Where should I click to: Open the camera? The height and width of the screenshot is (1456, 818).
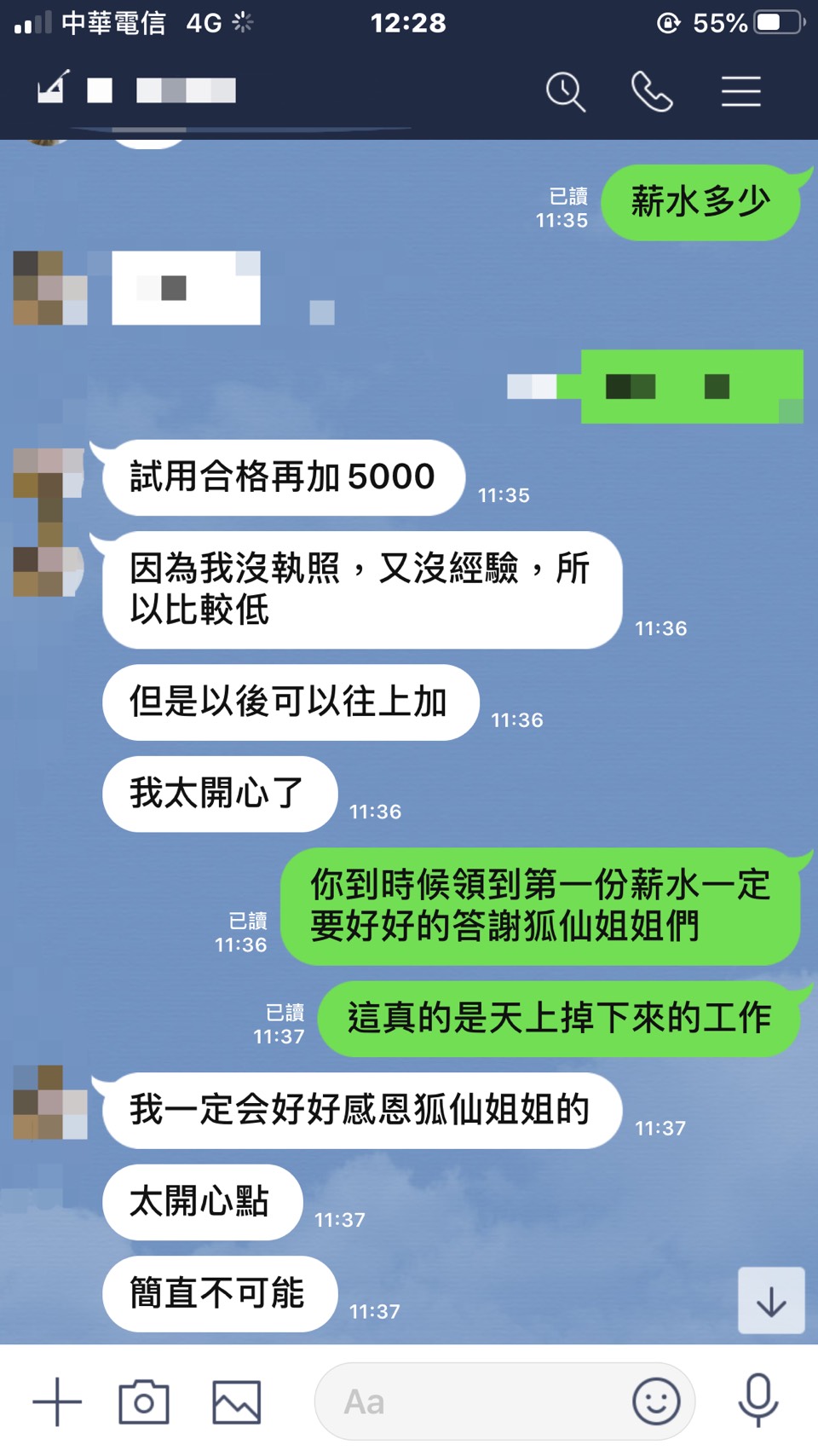point(144,1401)
